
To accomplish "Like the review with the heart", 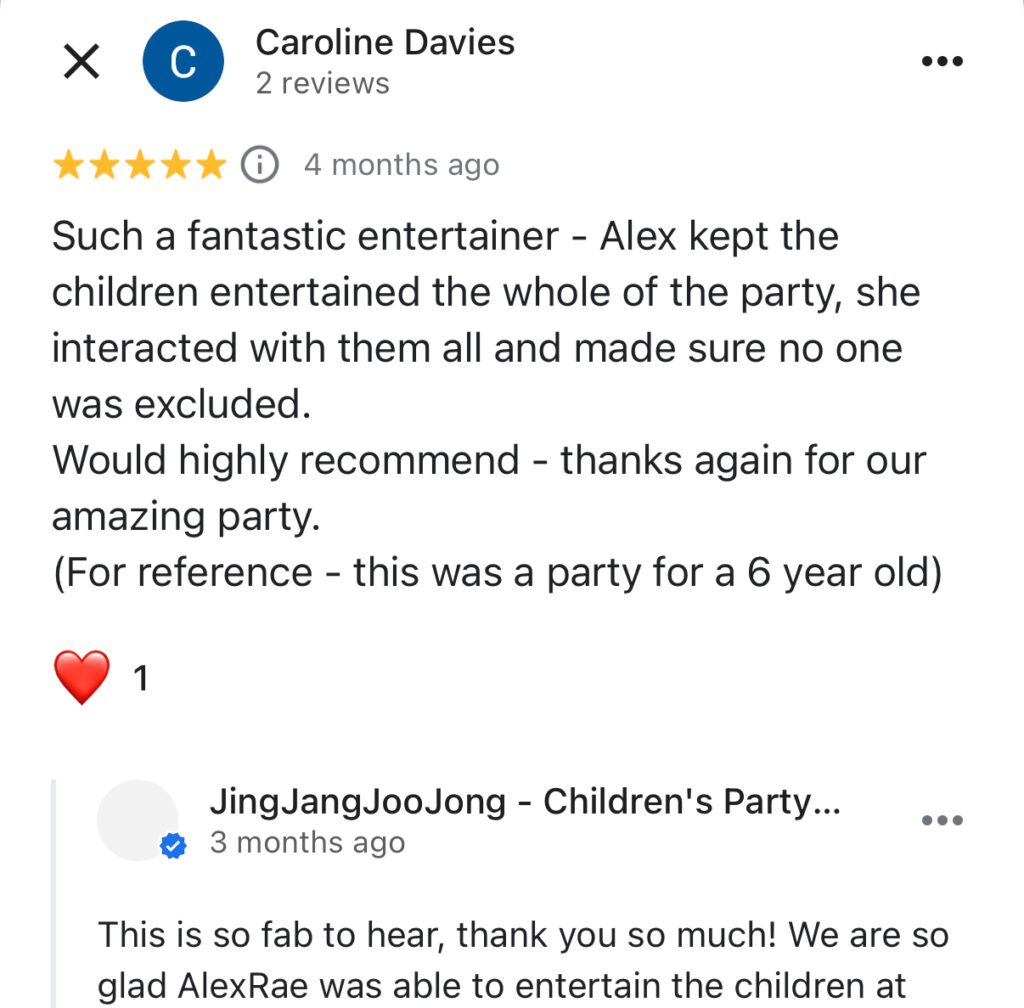I will pyautogui.click(x=82, y=677).
